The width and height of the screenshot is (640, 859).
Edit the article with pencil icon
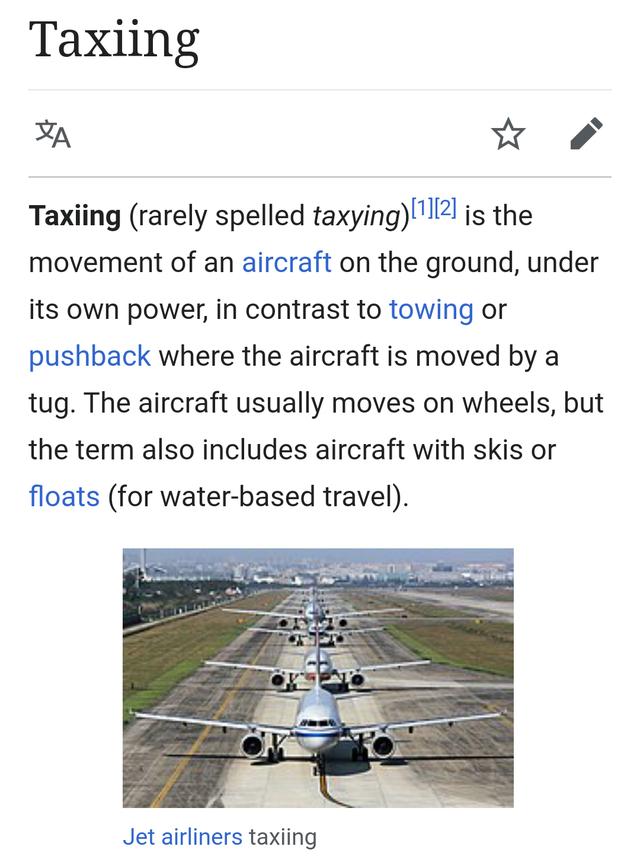pyautogui.click(x=587, y=134)
